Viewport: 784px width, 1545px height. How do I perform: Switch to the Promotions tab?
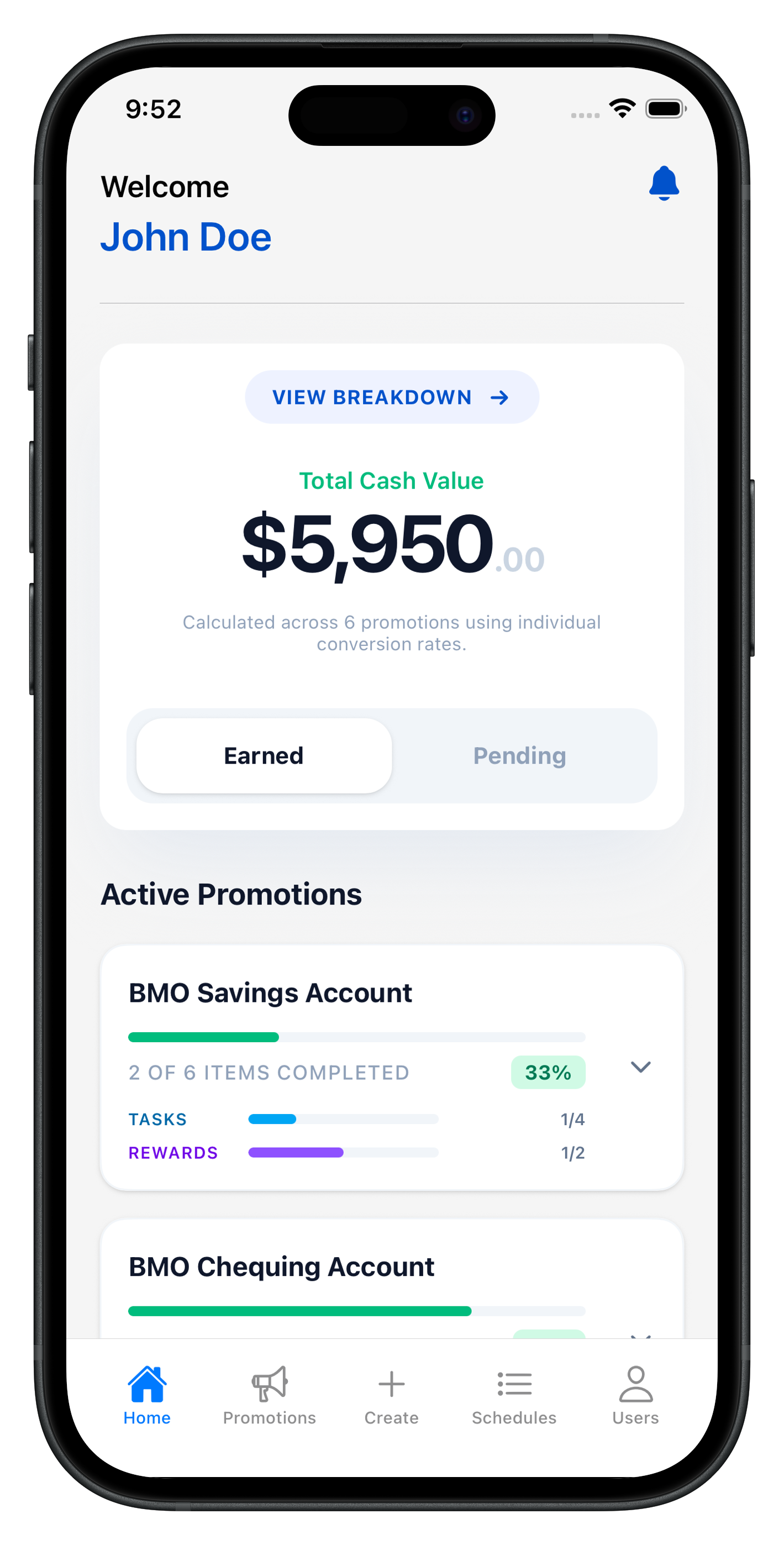coord(269,1395)
